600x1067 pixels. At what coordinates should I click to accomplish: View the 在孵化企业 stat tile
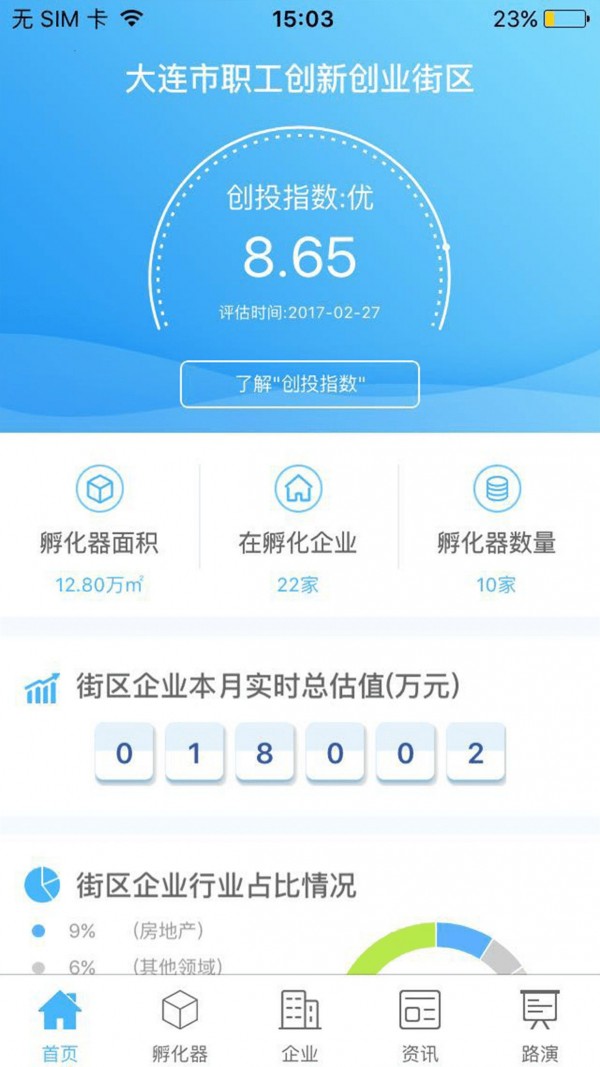pos(298,530)
